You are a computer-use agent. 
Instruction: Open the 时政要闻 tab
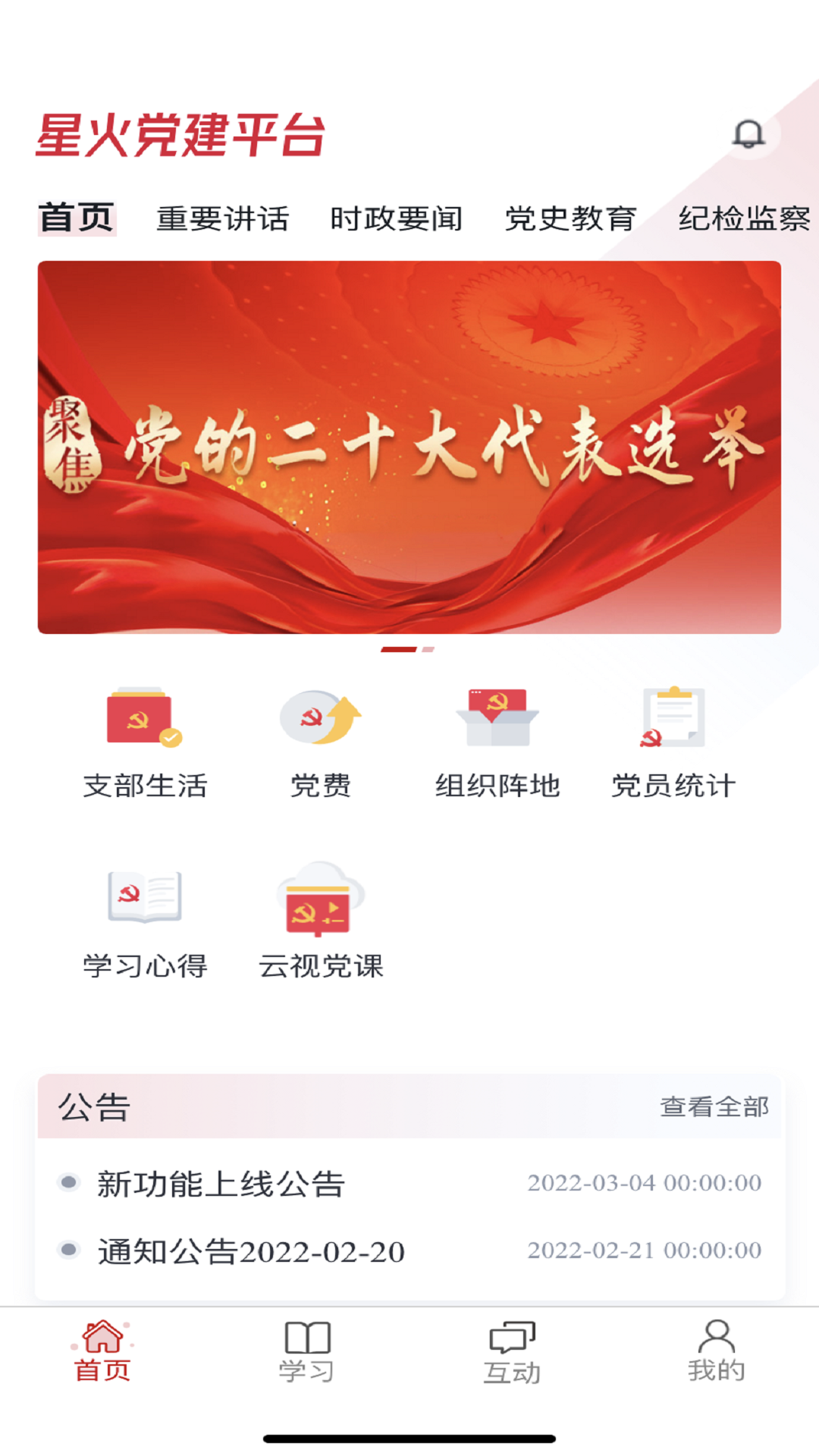tap(397, 218)
